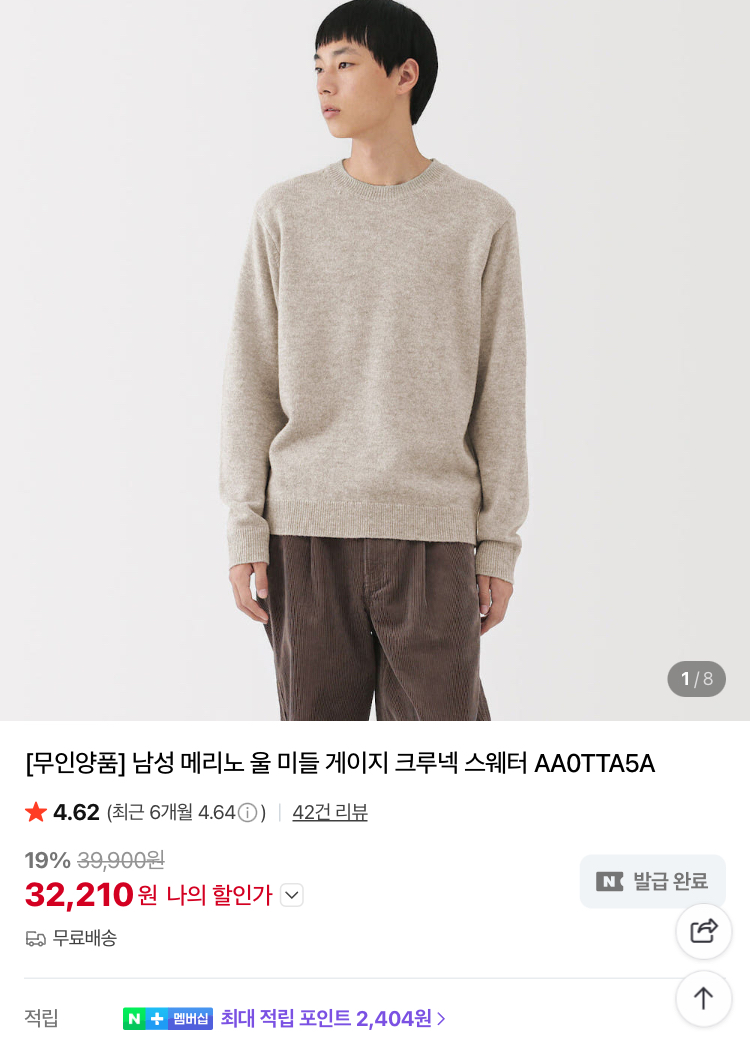Open the 42건 리뷰 reviews link

330,812
